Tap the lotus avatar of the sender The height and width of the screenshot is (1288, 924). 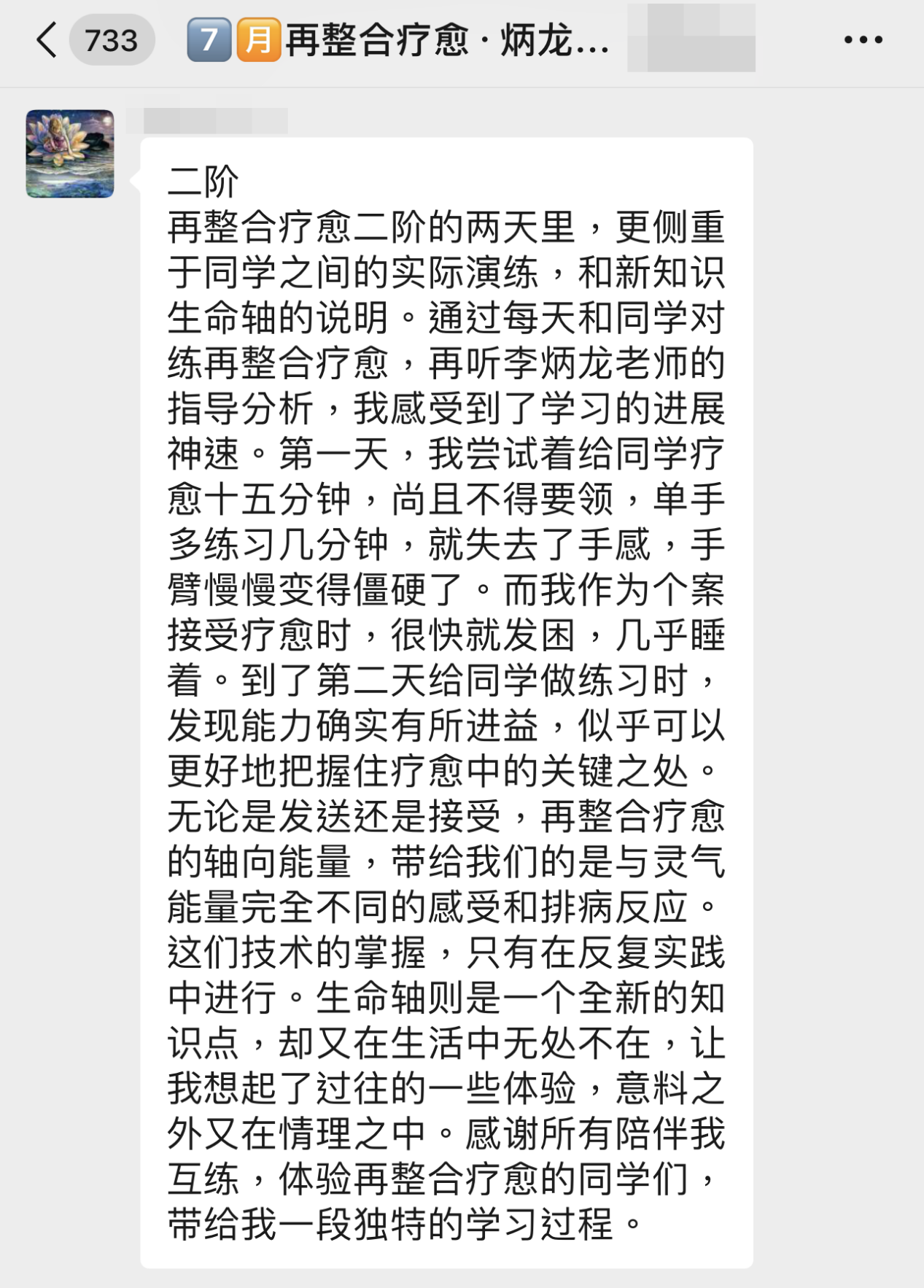(x=70, y=154)
